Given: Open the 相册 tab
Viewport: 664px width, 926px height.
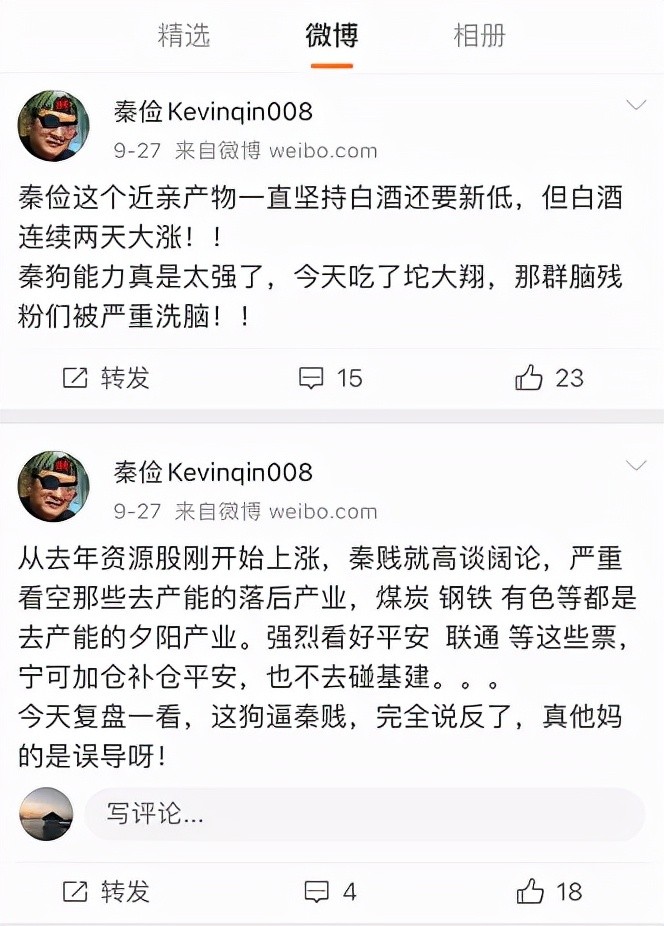Looking at the screenshot, I should [x=479, y=36].
